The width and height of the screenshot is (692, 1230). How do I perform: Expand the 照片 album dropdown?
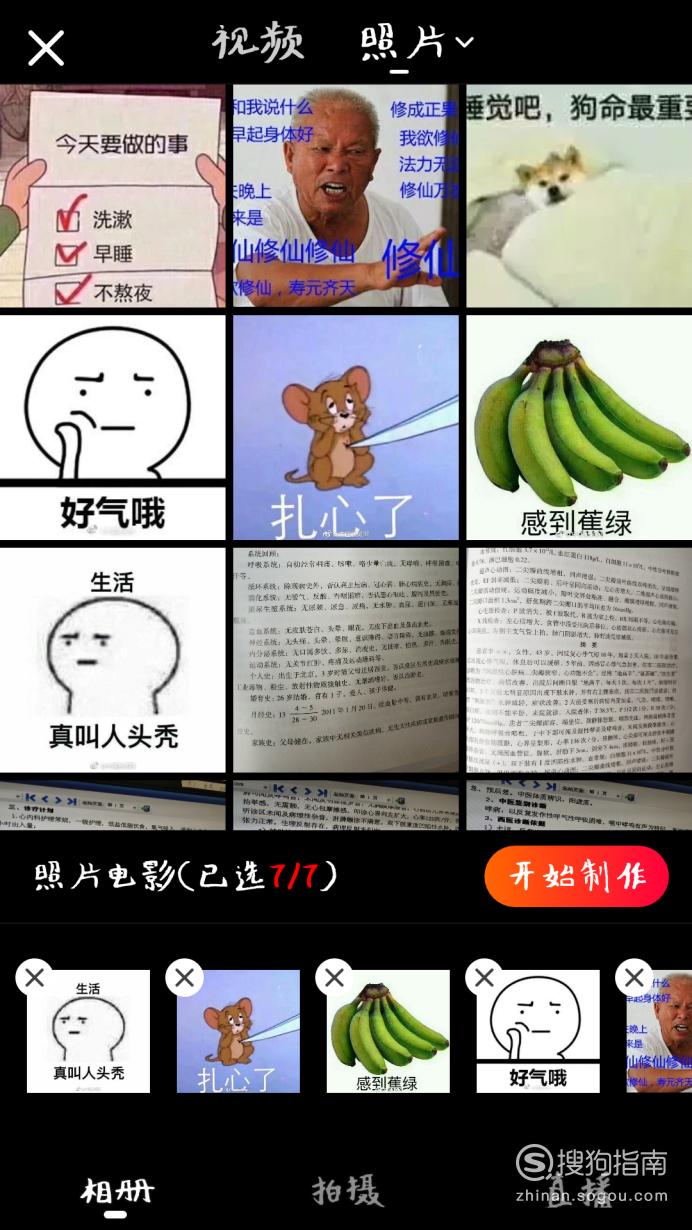tap(416, 43)
